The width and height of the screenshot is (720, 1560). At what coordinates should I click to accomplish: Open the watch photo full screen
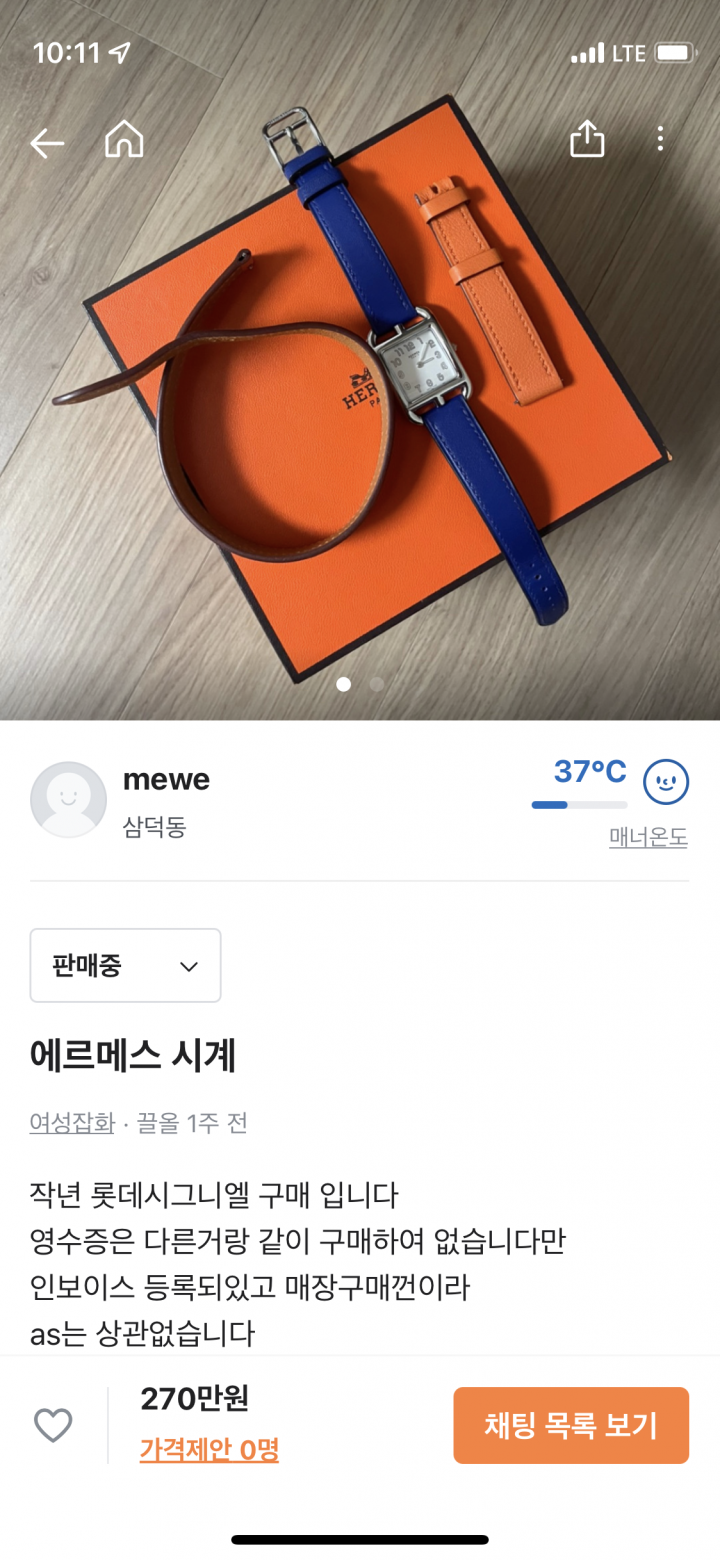click(360, 400)
